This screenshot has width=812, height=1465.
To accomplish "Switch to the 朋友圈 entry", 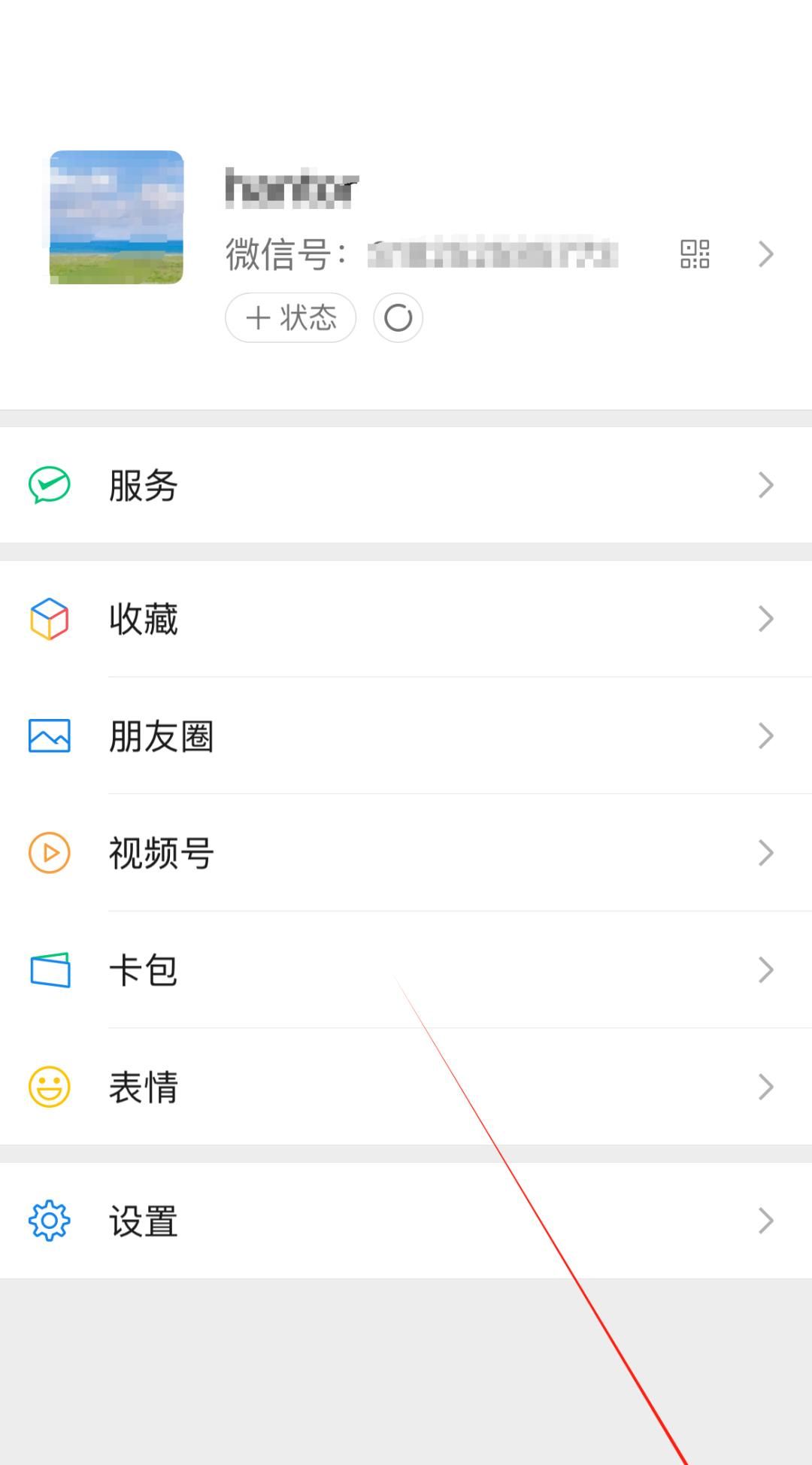I will (x=162, y=736).
